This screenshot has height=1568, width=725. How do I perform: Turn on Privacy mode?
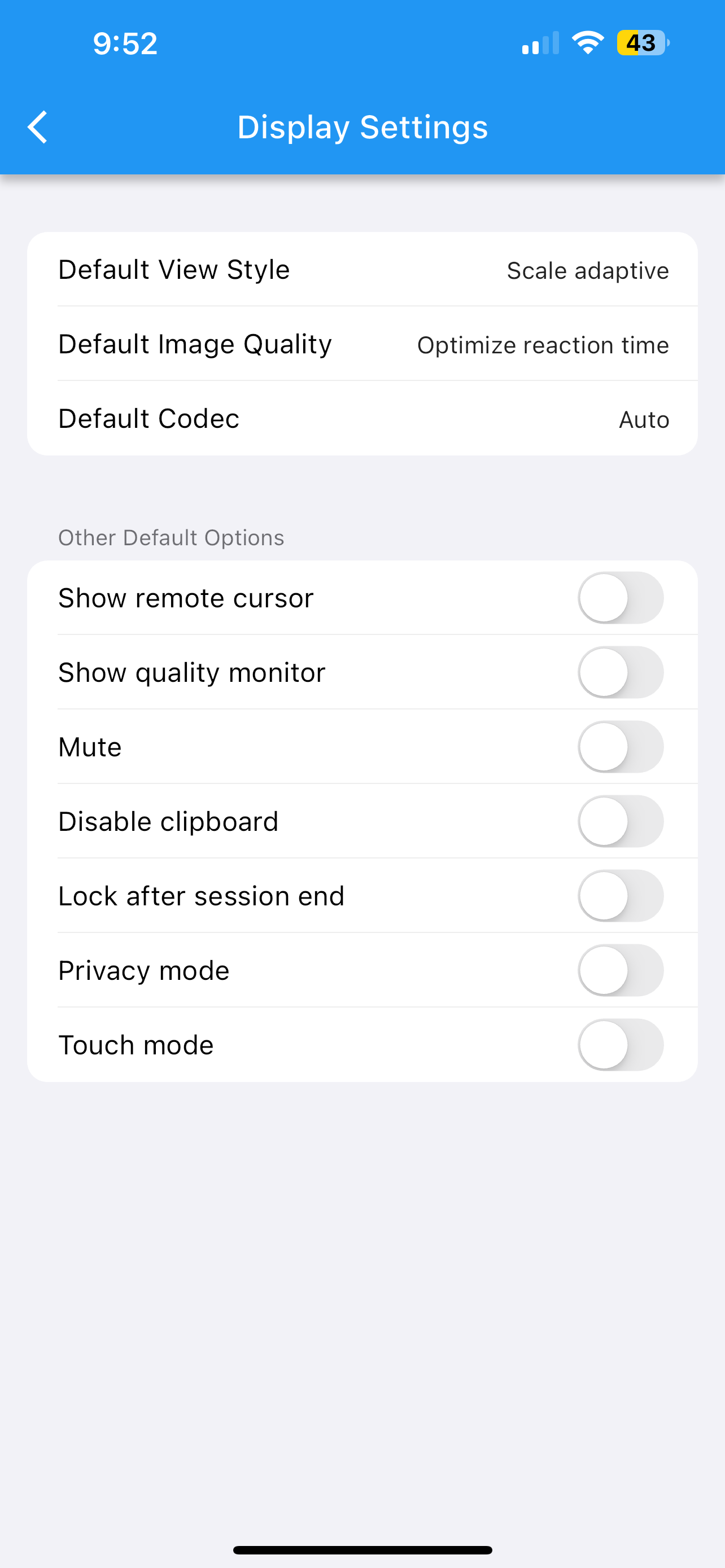click(621, 970)
